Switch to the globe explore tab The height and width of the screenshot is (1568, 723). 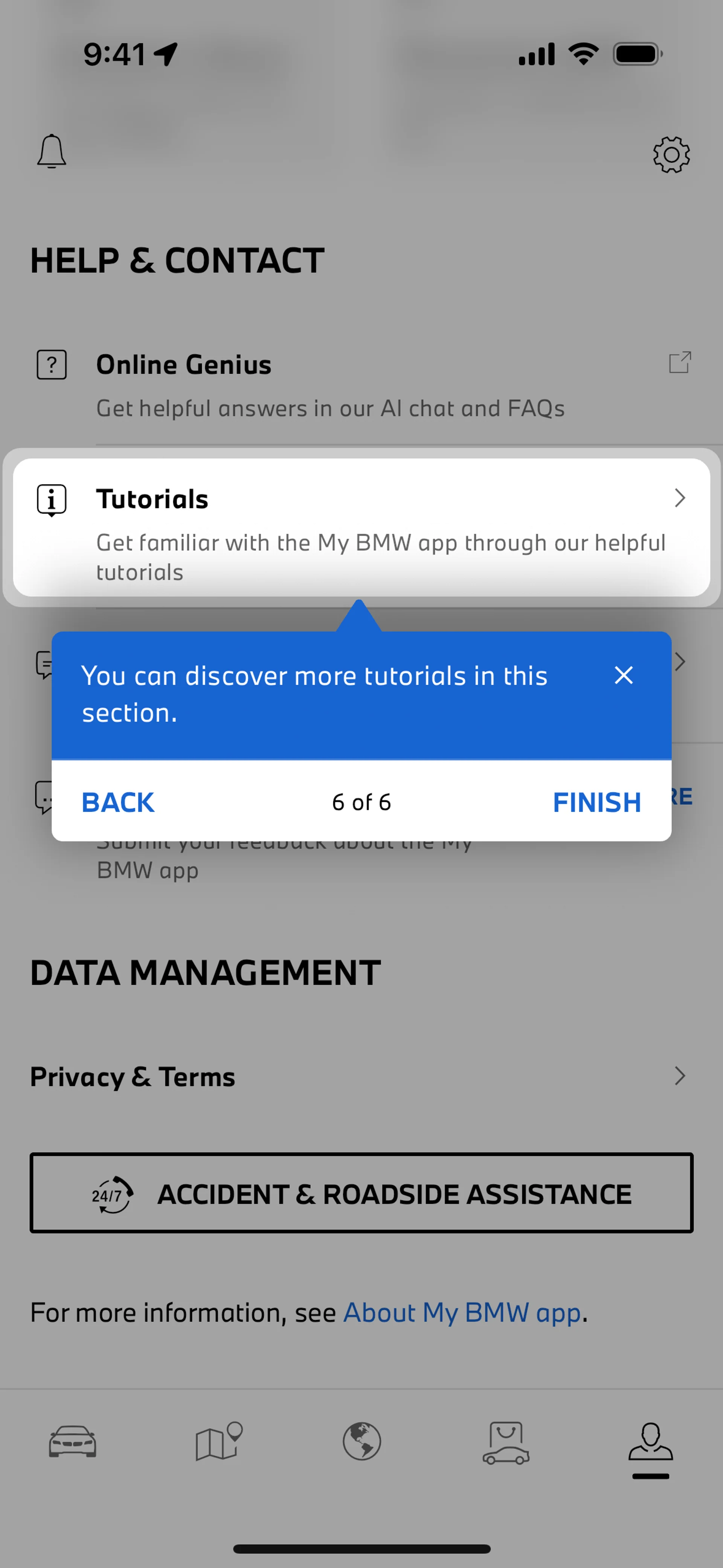[x=361, y=1441]
